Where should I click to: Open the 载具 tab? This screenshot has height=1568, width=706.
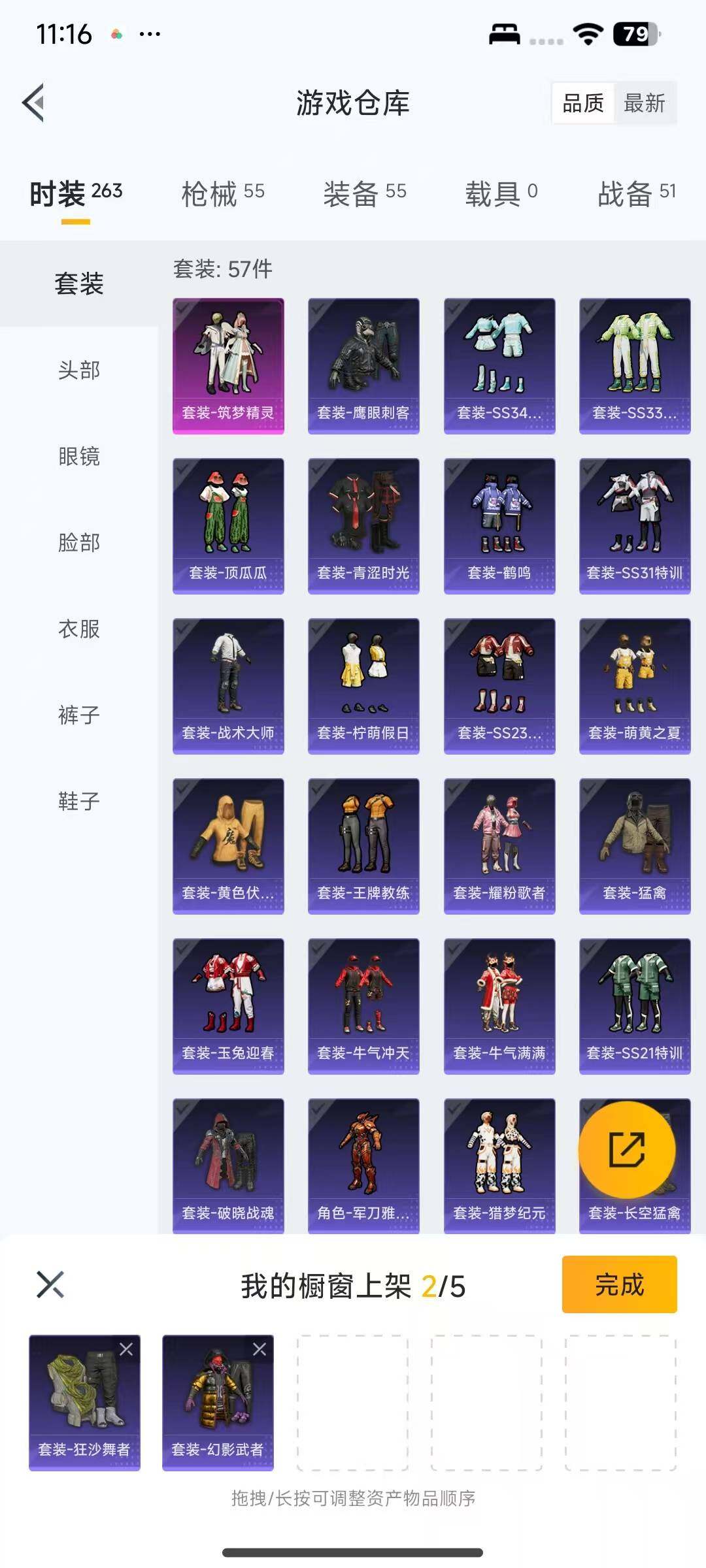click(501, 193)
